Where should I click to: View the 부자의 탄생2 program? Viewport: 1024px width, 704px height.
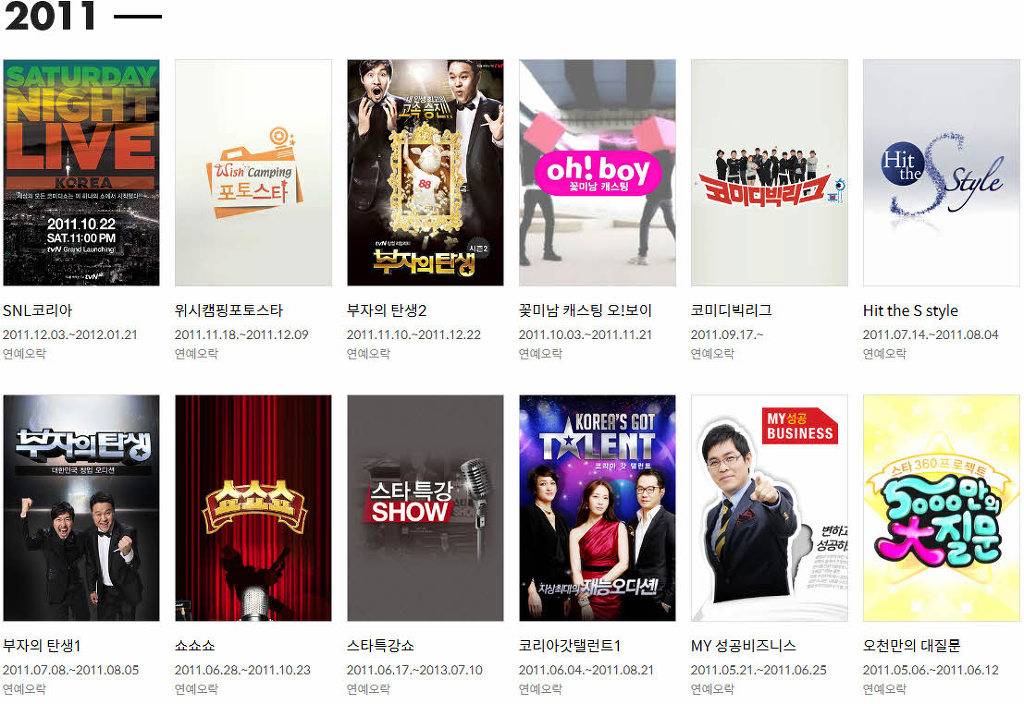click(425, 172)
